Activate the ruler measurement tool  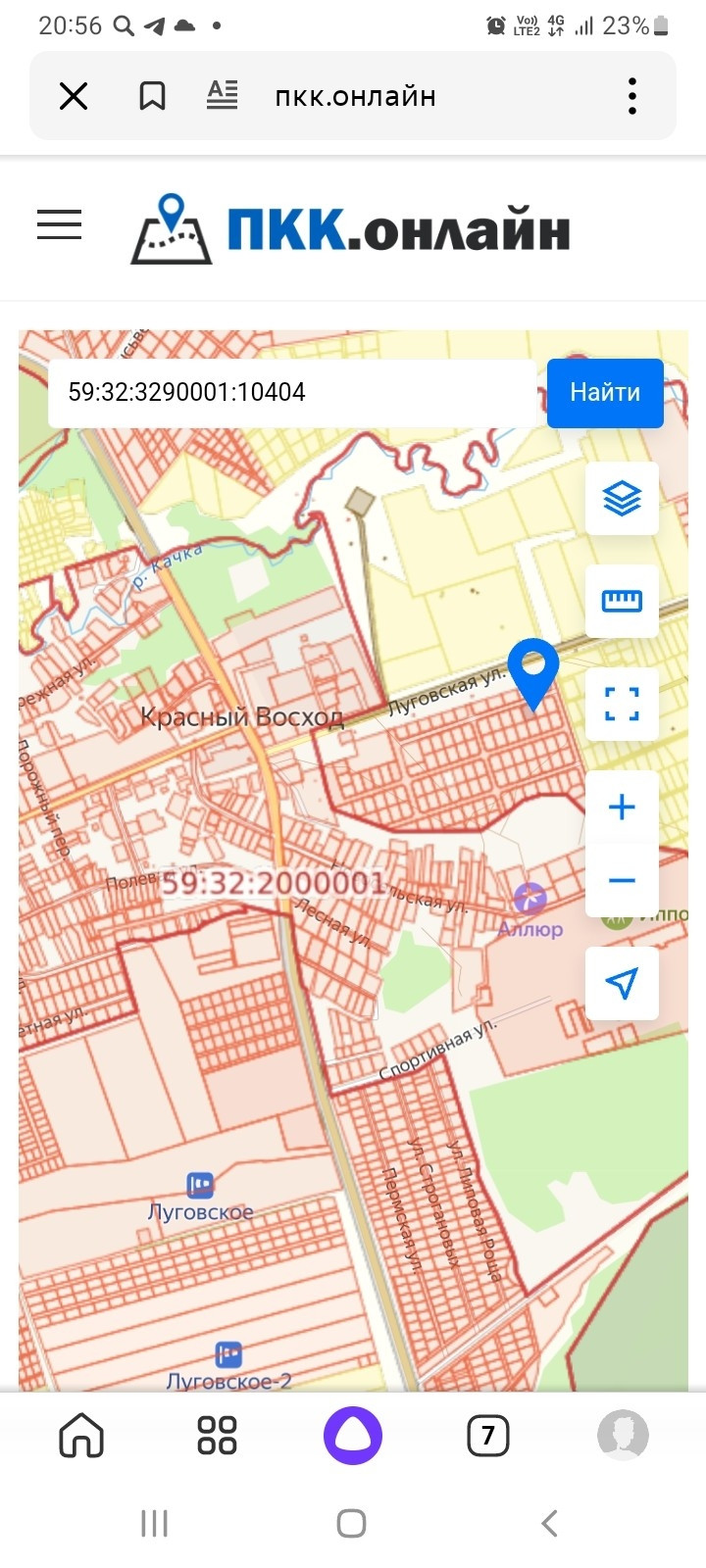pos(622,601)
